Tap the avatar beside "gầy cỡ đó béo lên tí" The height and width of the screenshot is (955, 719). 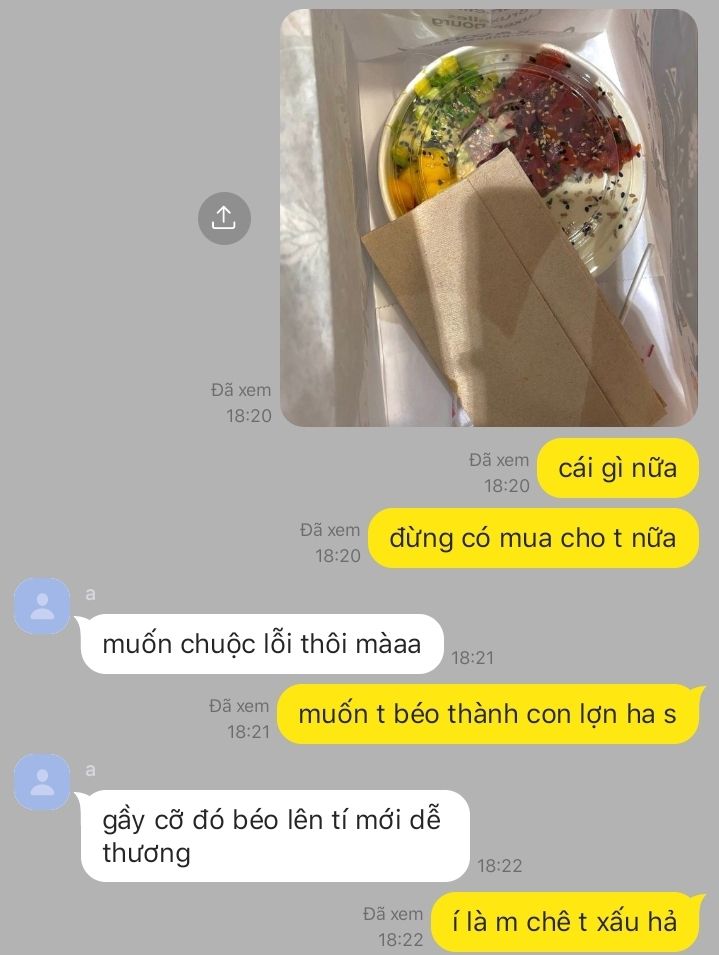pyautogui.click(x=42, y=782)
